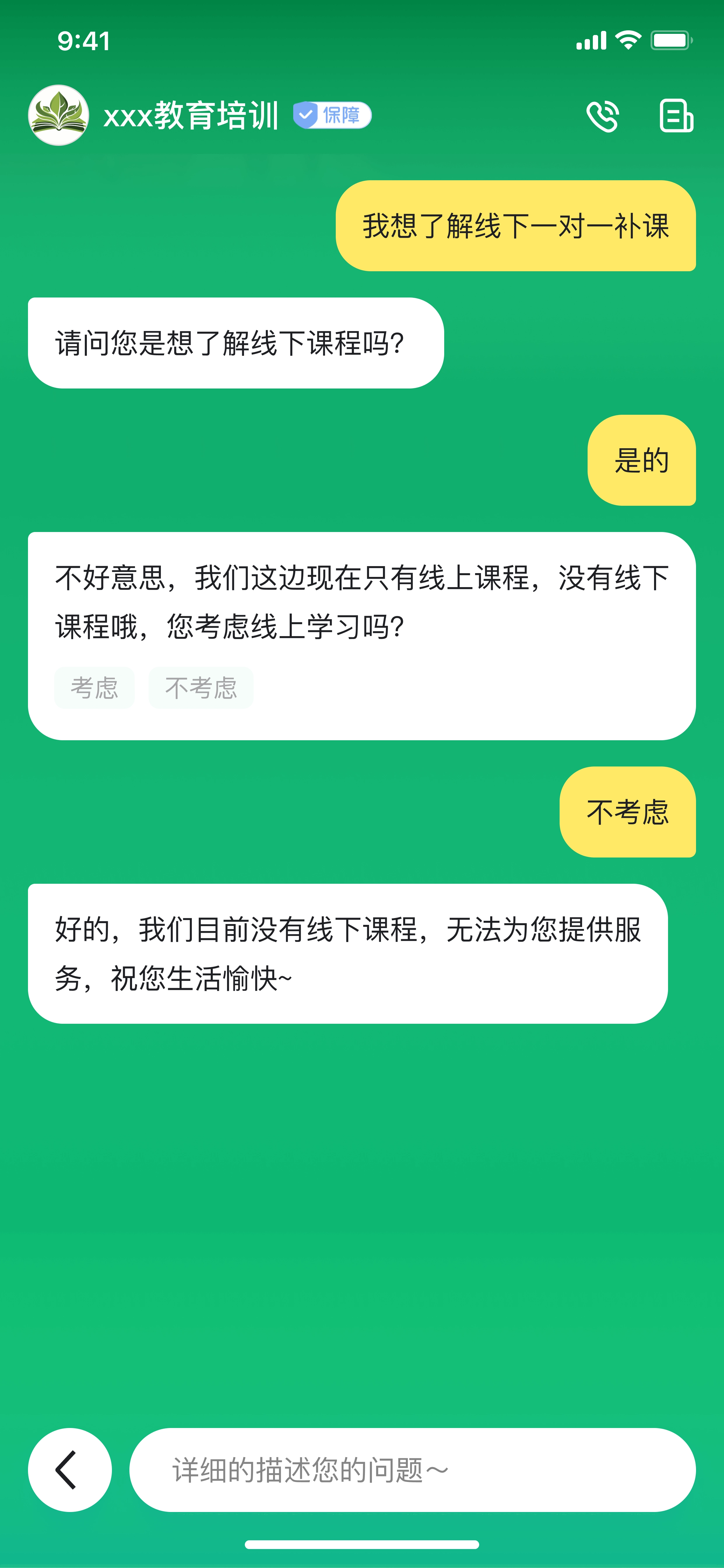Focus the 详细的描述您的问题 input field

click(x=412, y=1469)
